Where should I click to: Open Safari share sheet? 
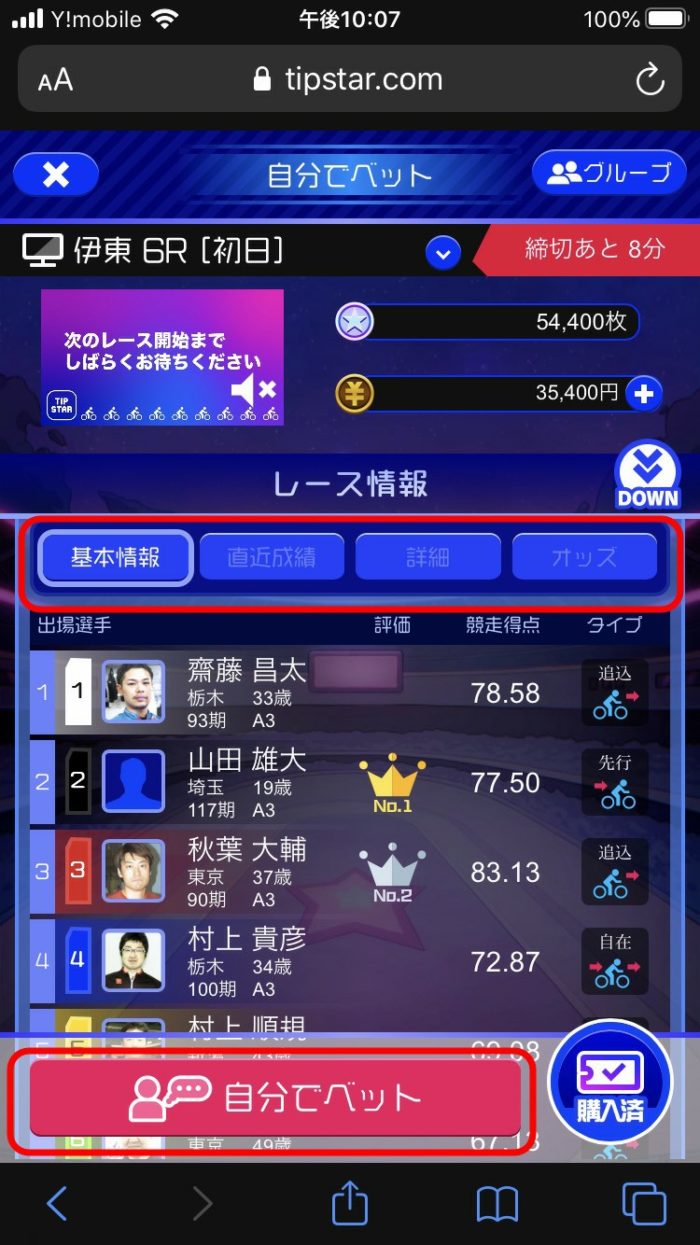click(349, 1203)
